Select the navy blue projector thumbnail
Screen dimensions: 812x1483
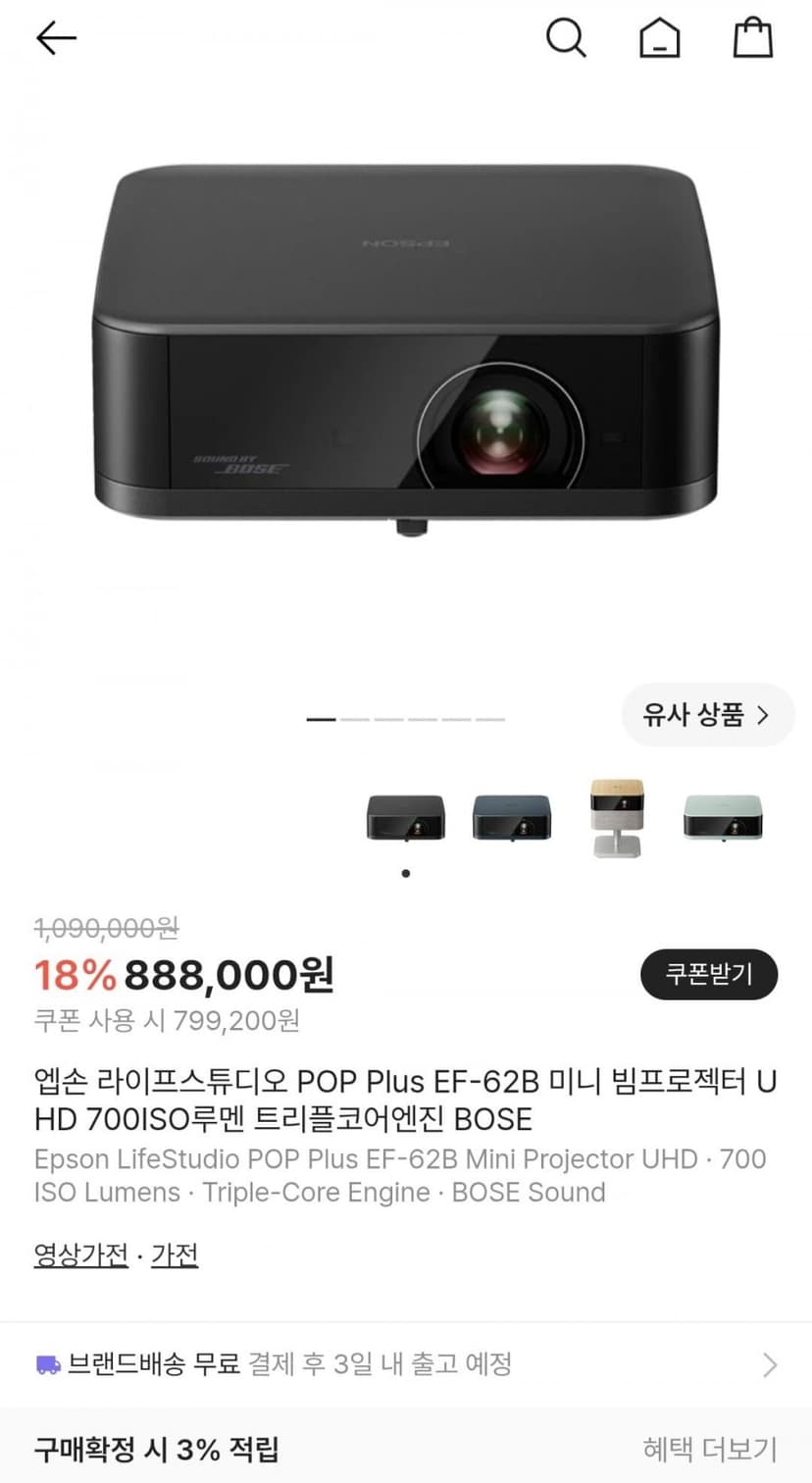511,817
